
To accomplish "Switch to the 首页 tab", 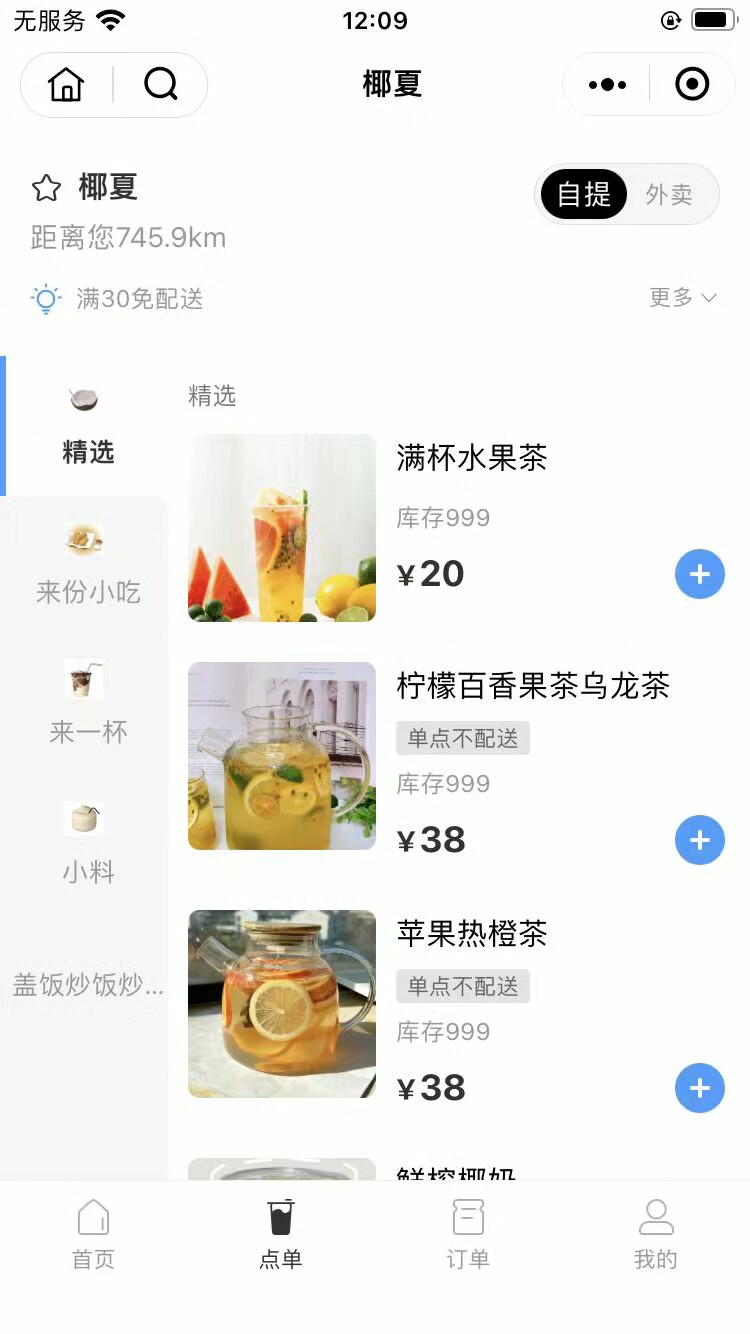I will coord(93,1235).
